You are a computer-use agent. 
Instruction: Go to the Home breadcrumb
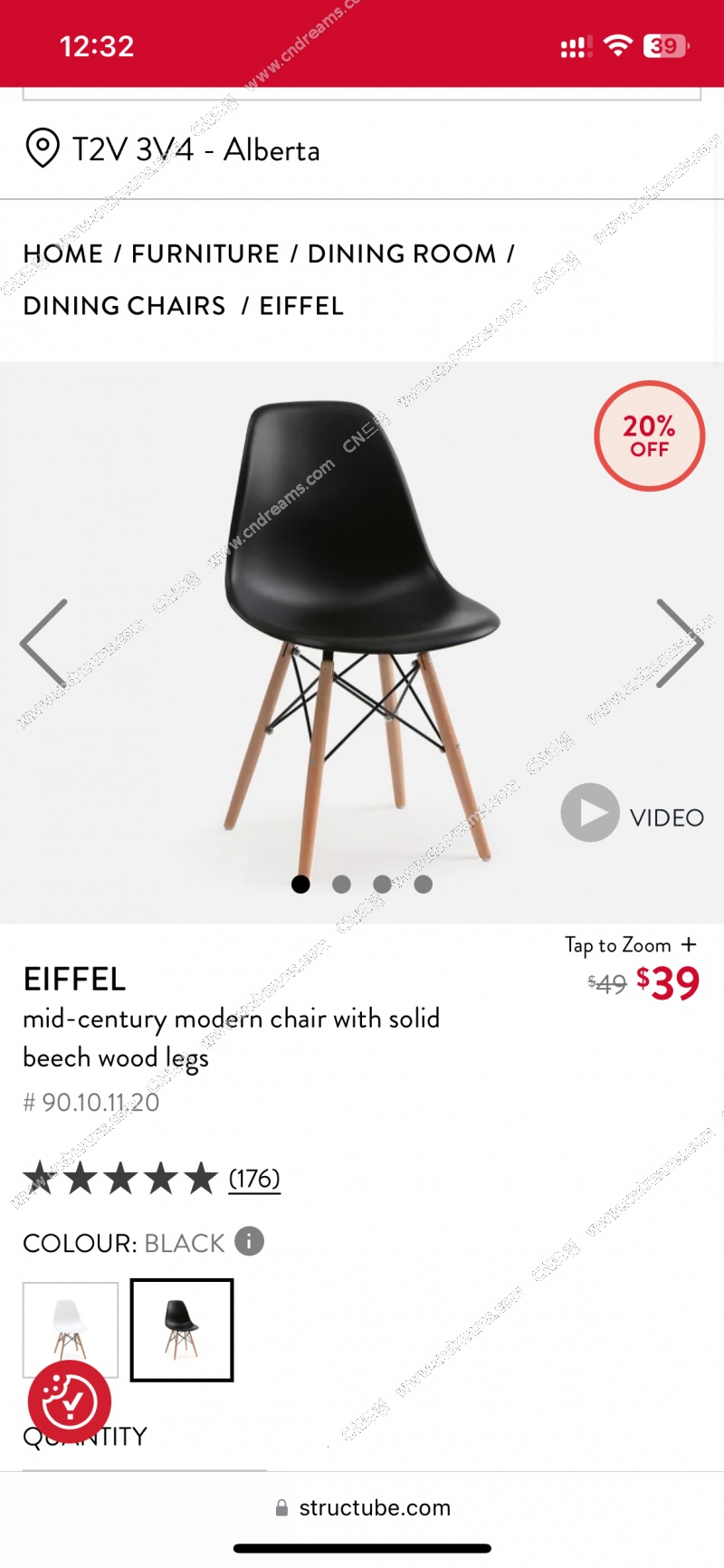click(63, 254)
